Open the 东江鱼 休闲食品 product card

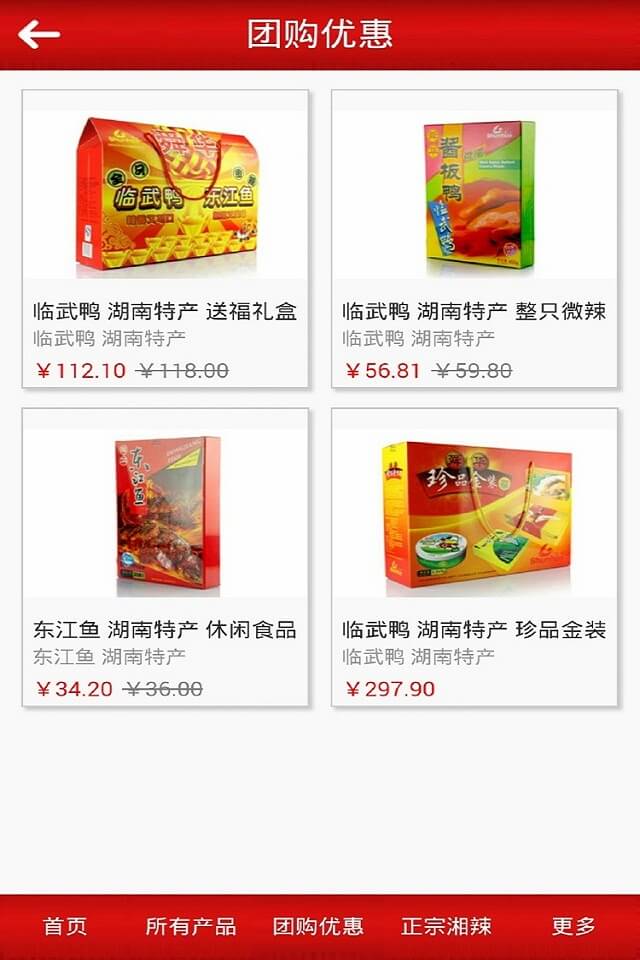tap(165, 557)
